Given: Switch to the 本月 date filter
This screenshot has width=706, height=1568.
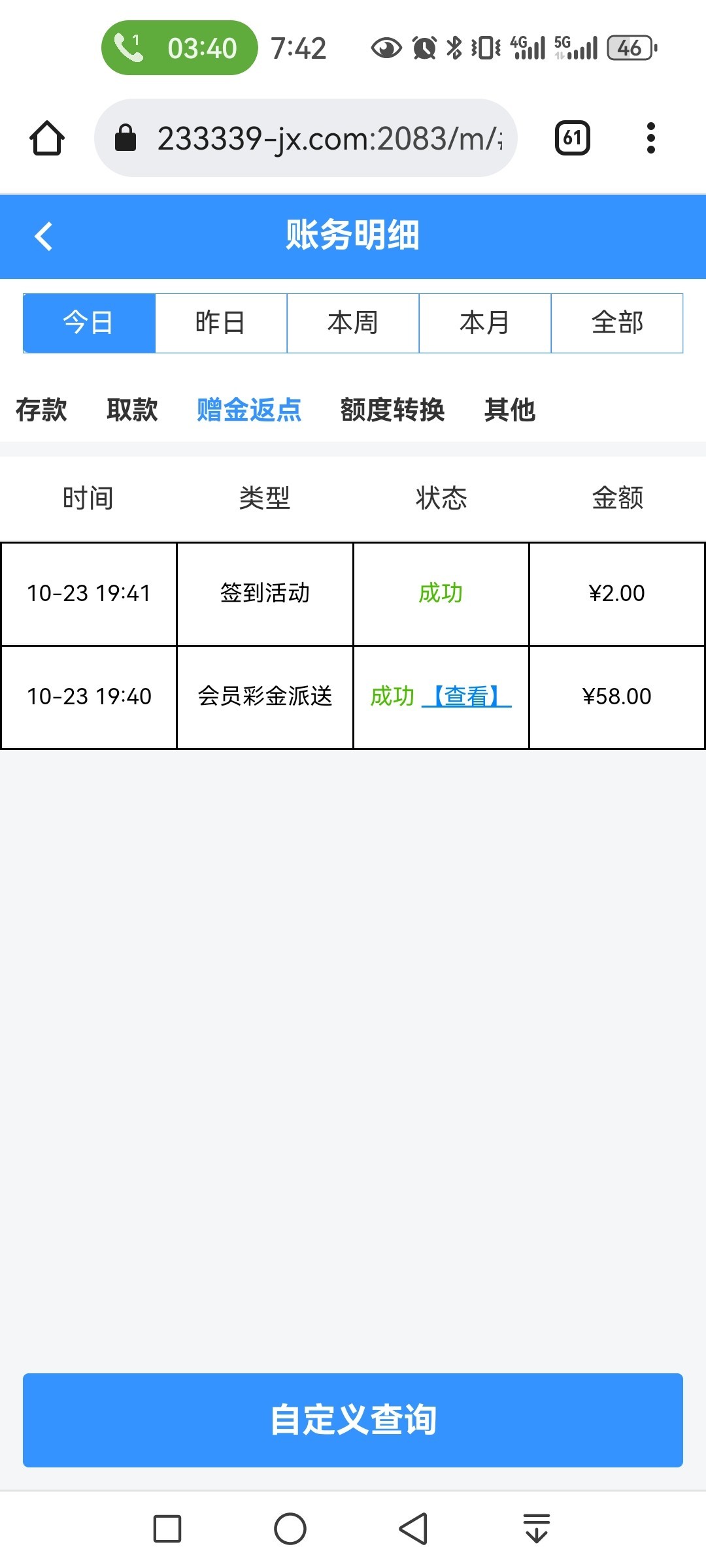Looking at the screenshot, I should [x=485, y=323].
